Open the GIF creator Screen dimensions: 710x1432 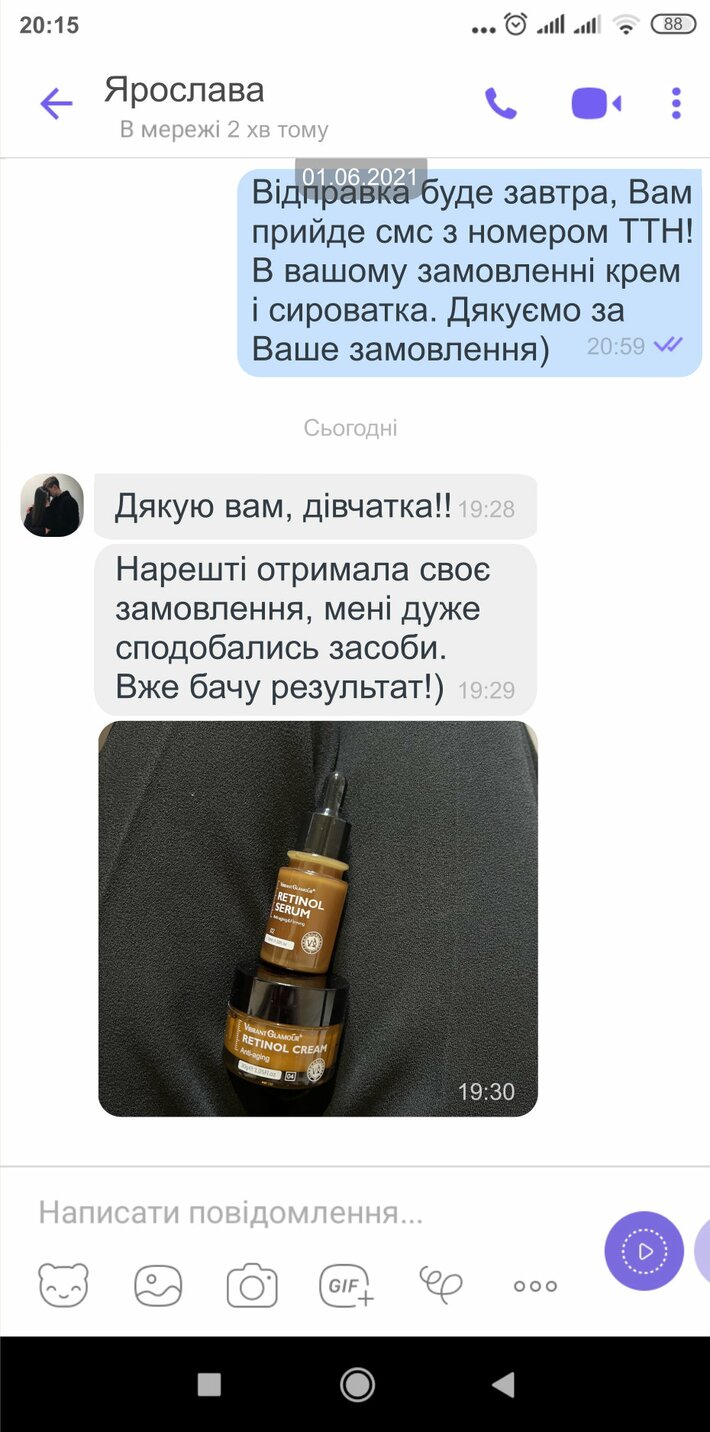click(346, 1285)
